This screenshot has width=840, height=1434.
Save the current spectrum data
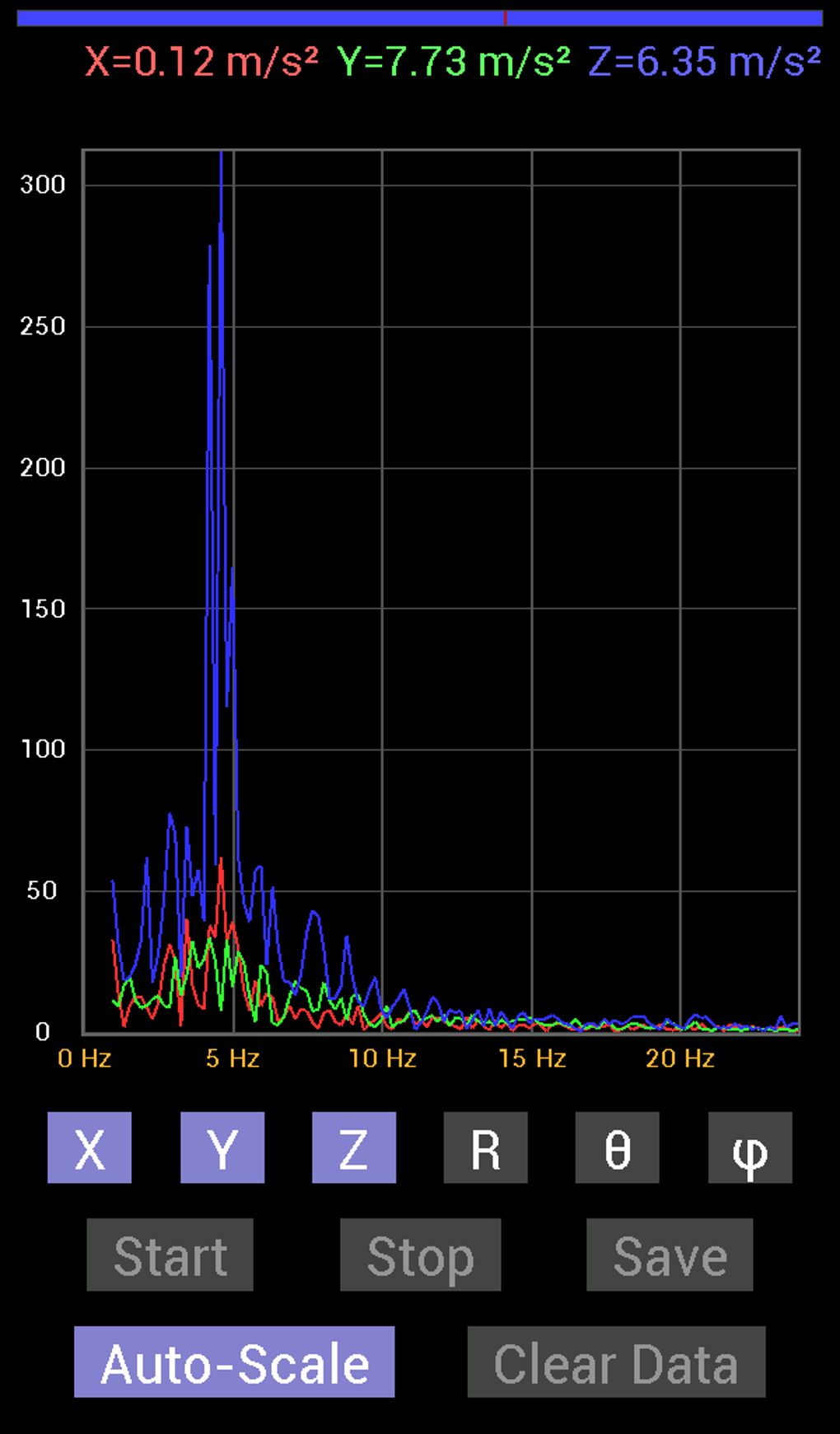669,1254
